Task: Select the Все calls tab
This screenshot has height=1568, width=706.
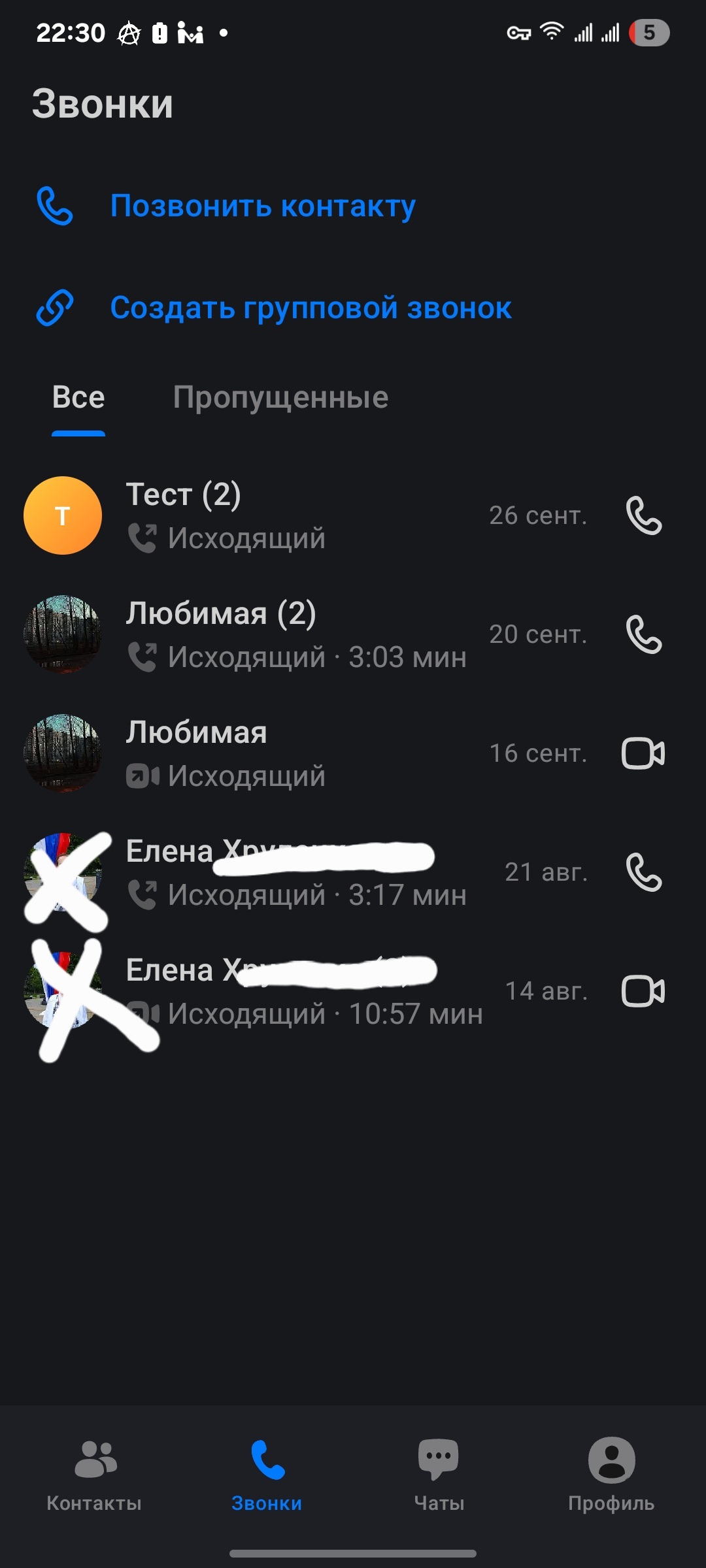Action: [x=78, y=397]
